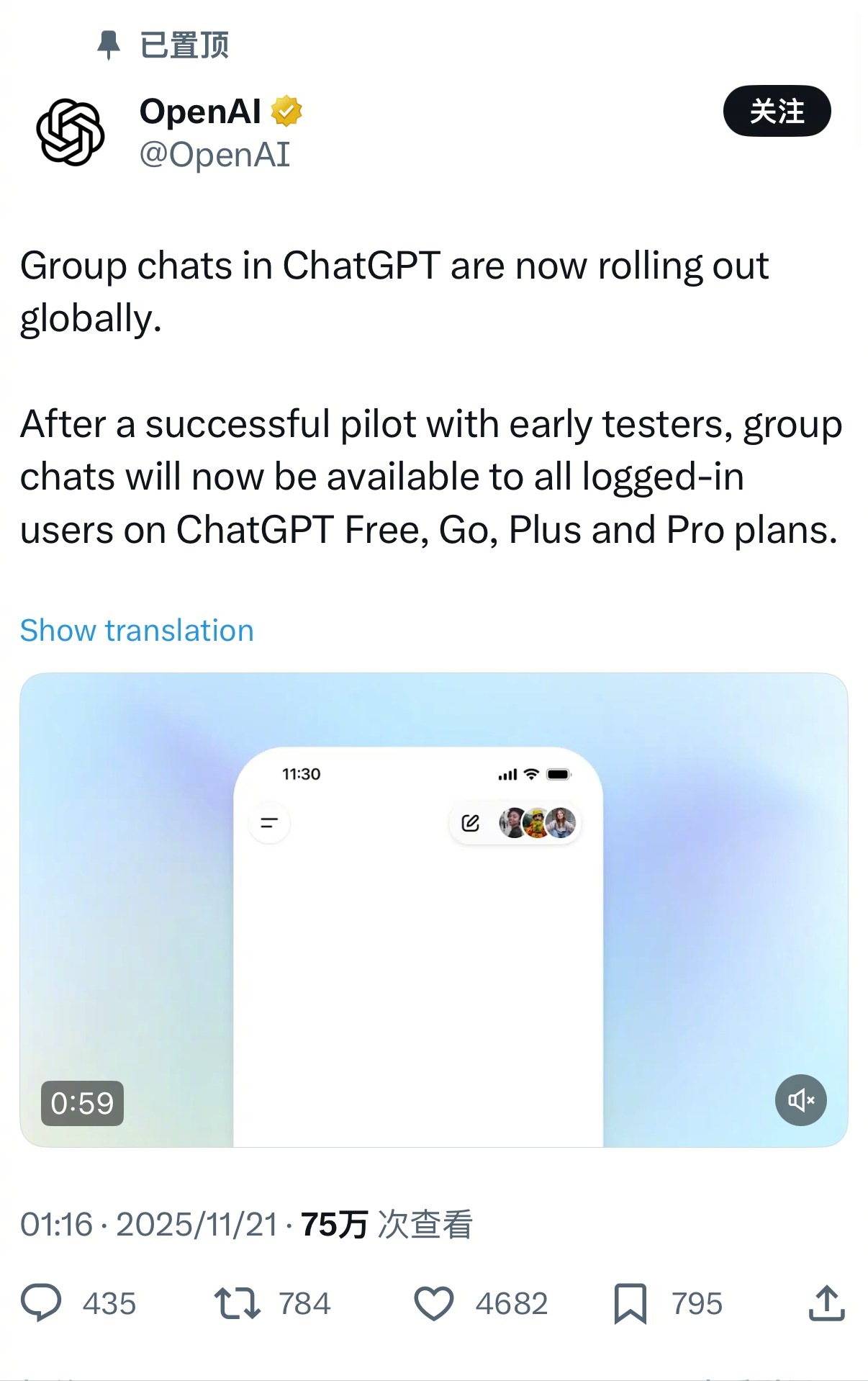Follow OpenAI with the 关注 button
This screenshot has width=868, height=1381.
777,111
